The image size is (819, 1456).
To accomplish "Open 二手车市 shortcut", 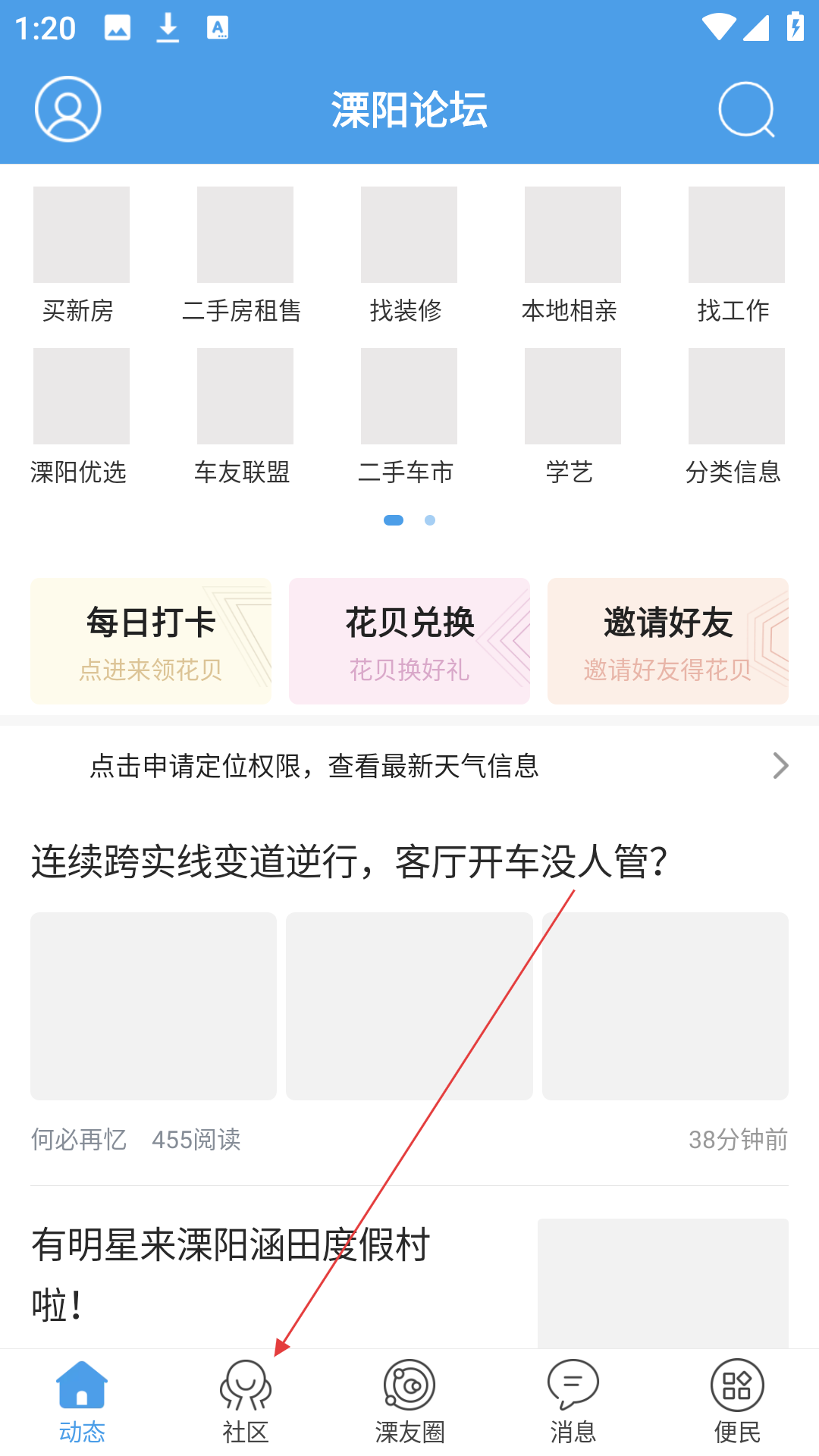I will [409, 417].
